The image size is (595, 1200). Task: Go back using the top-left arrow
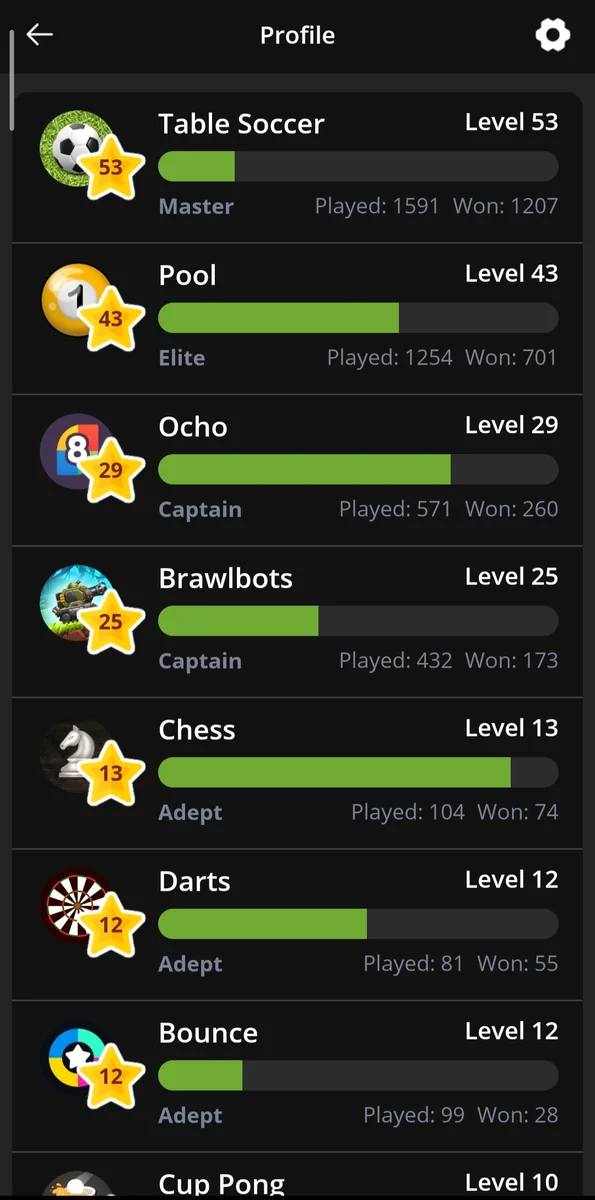tap(39, 35)
